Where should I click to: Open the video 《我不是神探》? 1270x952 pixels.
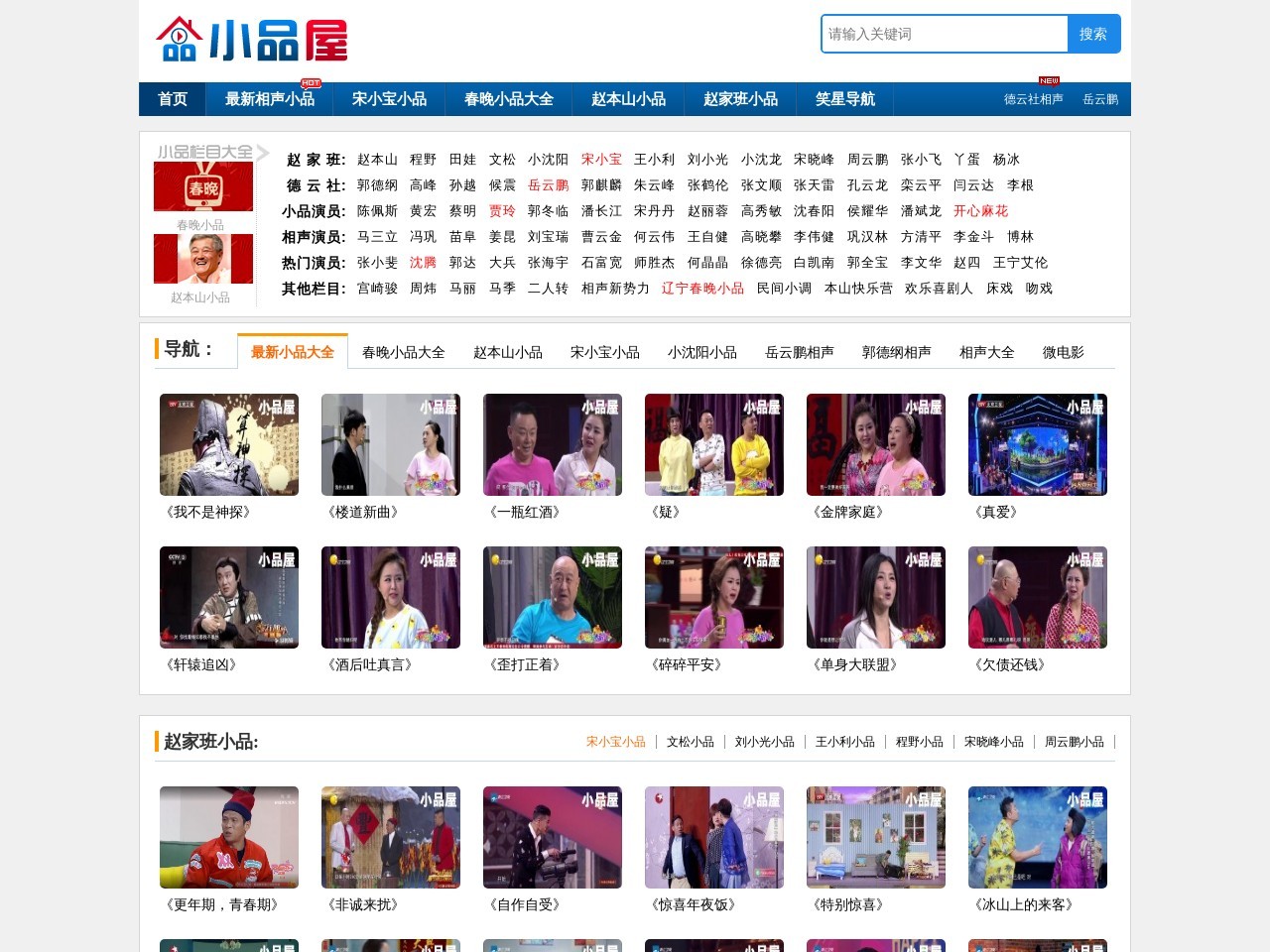[229, 445]
